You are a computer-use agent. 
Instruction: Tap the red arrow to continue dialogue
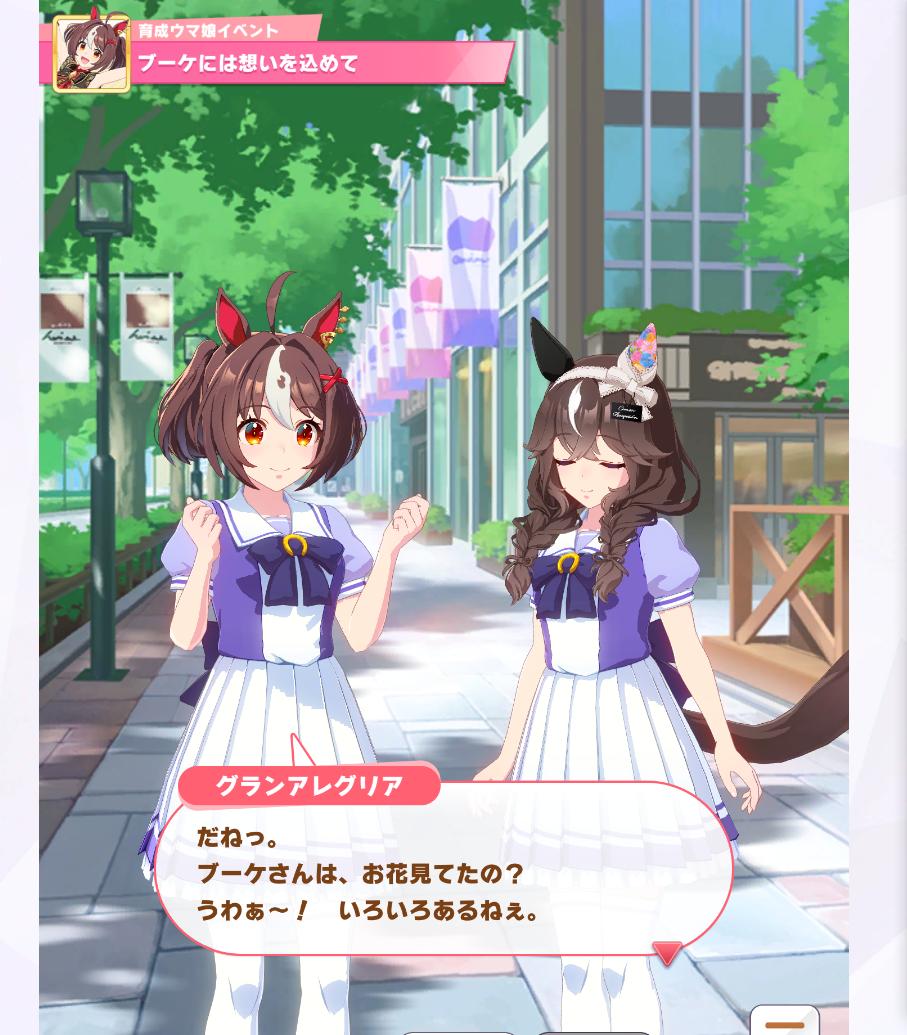pyautogui.click(x=667, y=952)
